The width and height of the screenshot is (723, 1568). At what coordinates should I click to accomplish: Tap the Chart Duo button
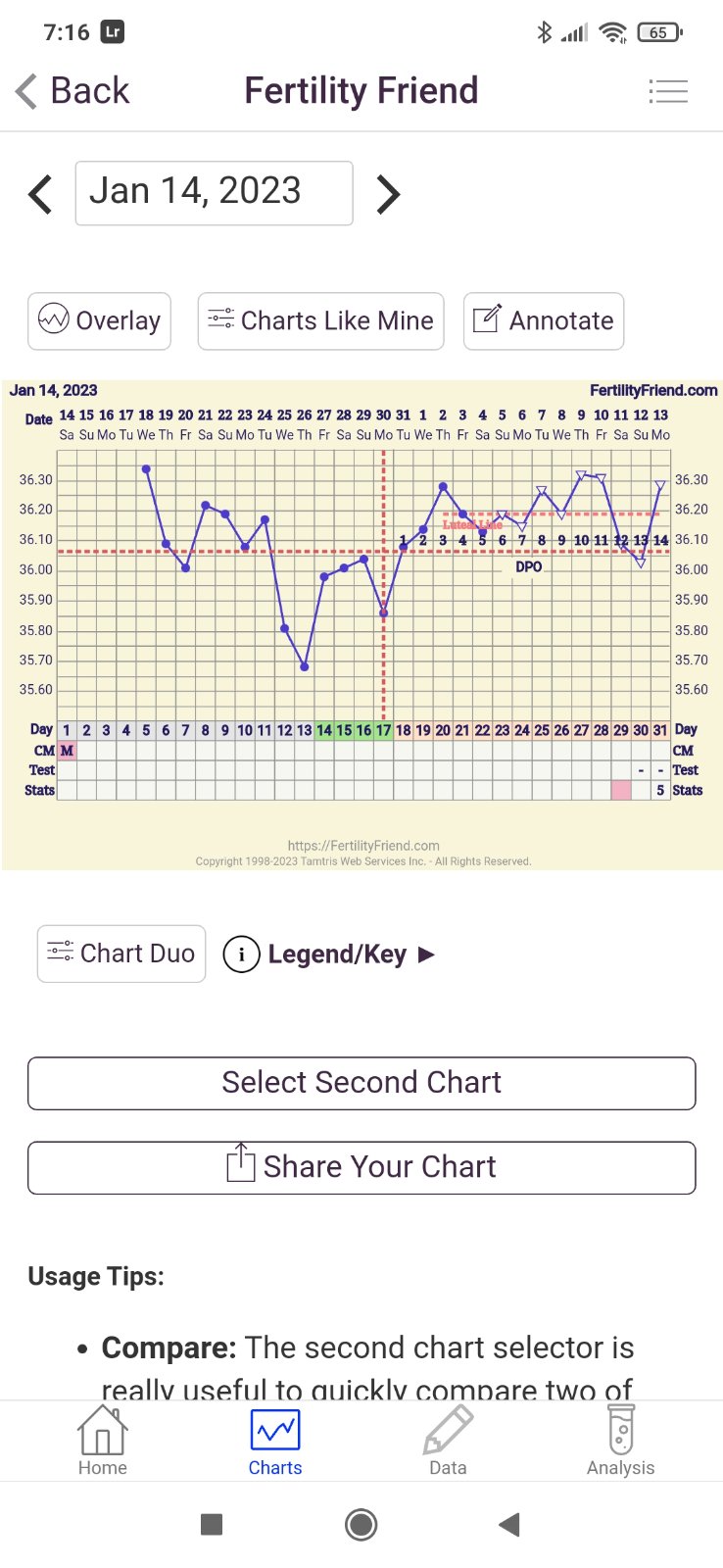click(x=121, y=954)
